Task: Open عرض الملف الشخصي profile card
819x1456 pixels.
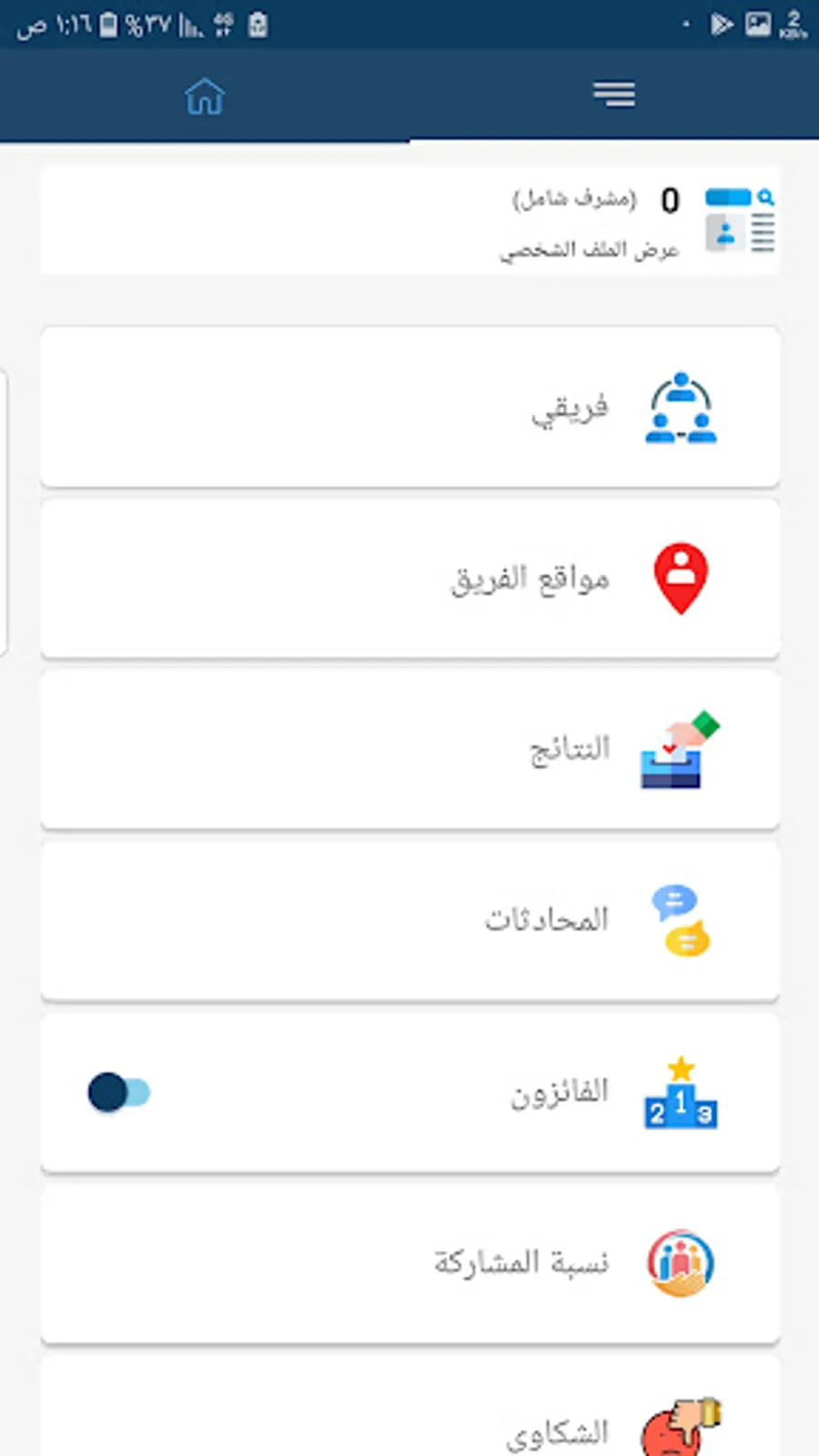Action: click(x=409, y=220)
